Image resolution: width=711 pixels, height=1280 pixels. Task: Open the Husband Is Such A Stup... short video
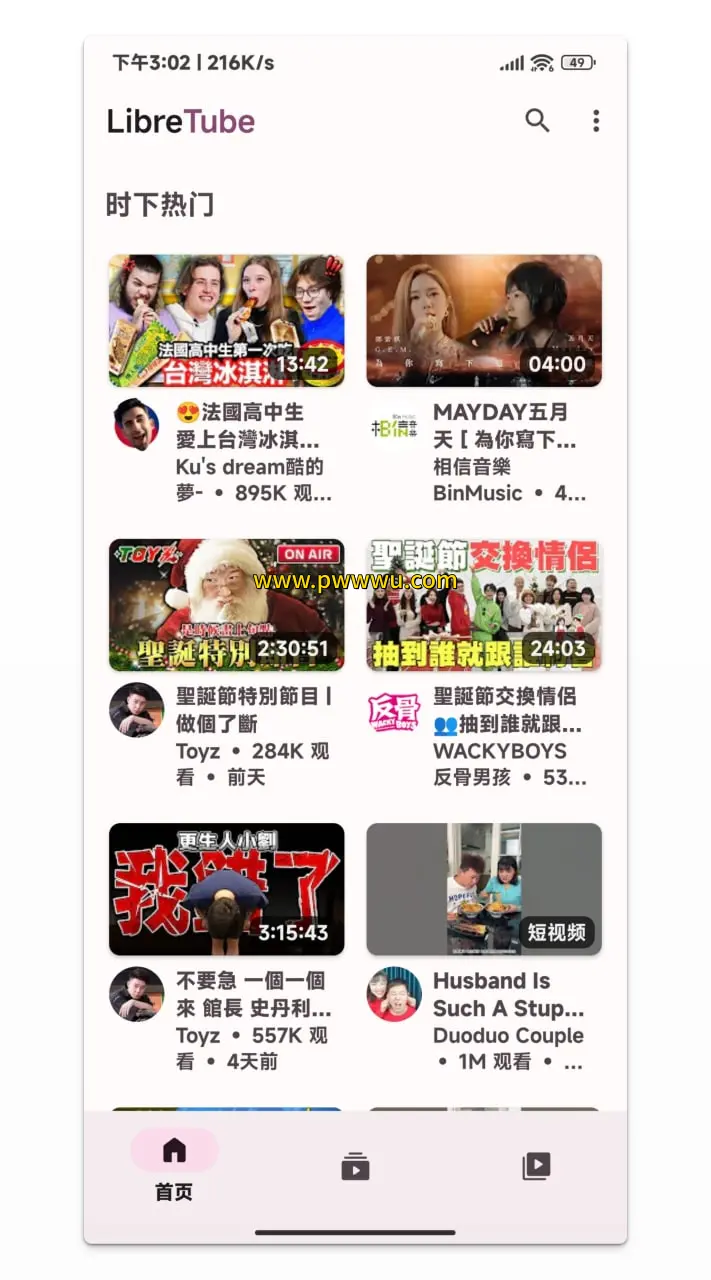pos(484,889)
